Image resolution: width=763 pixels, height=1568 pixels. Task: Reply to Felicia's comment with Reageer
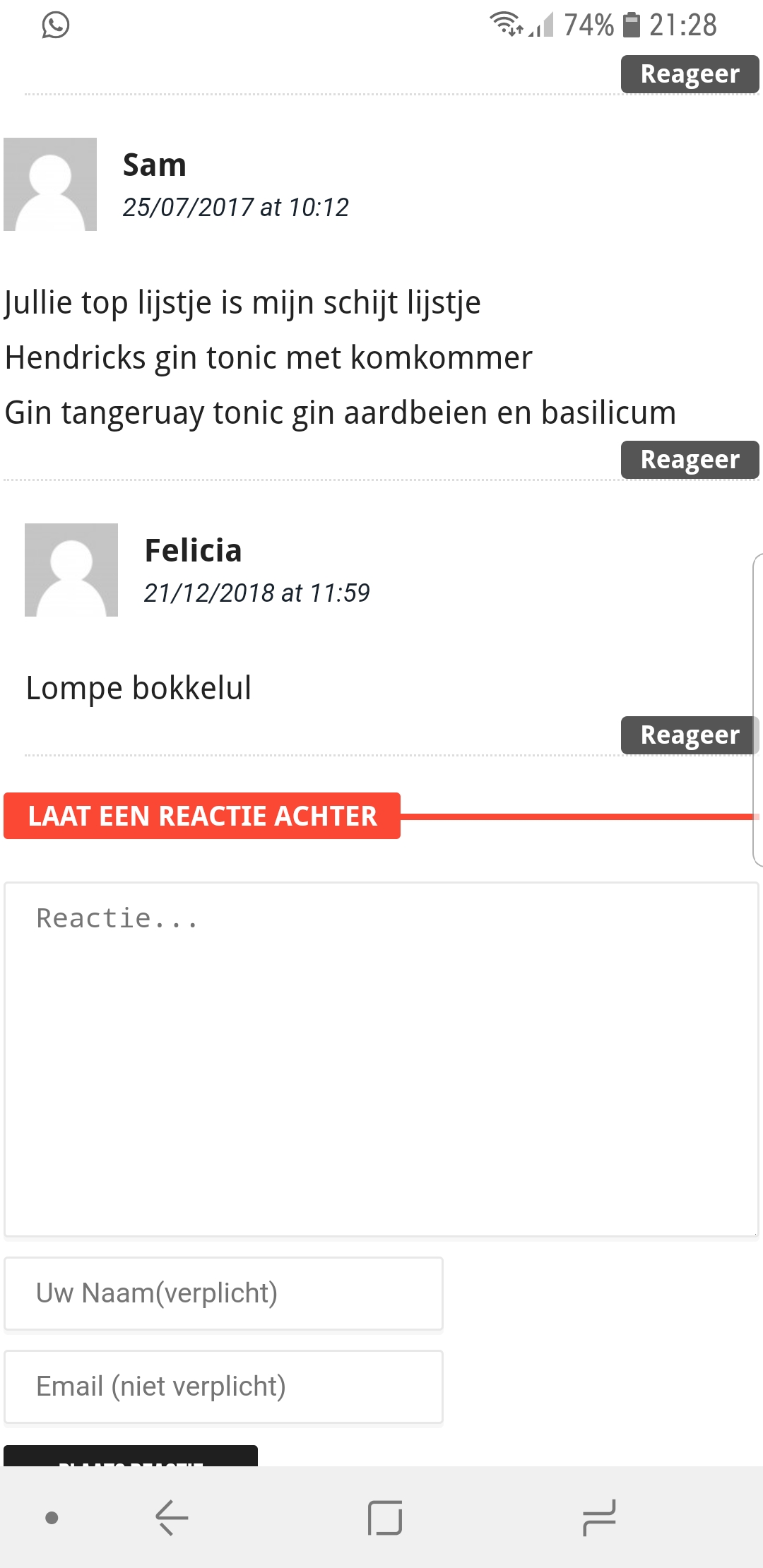690,735
